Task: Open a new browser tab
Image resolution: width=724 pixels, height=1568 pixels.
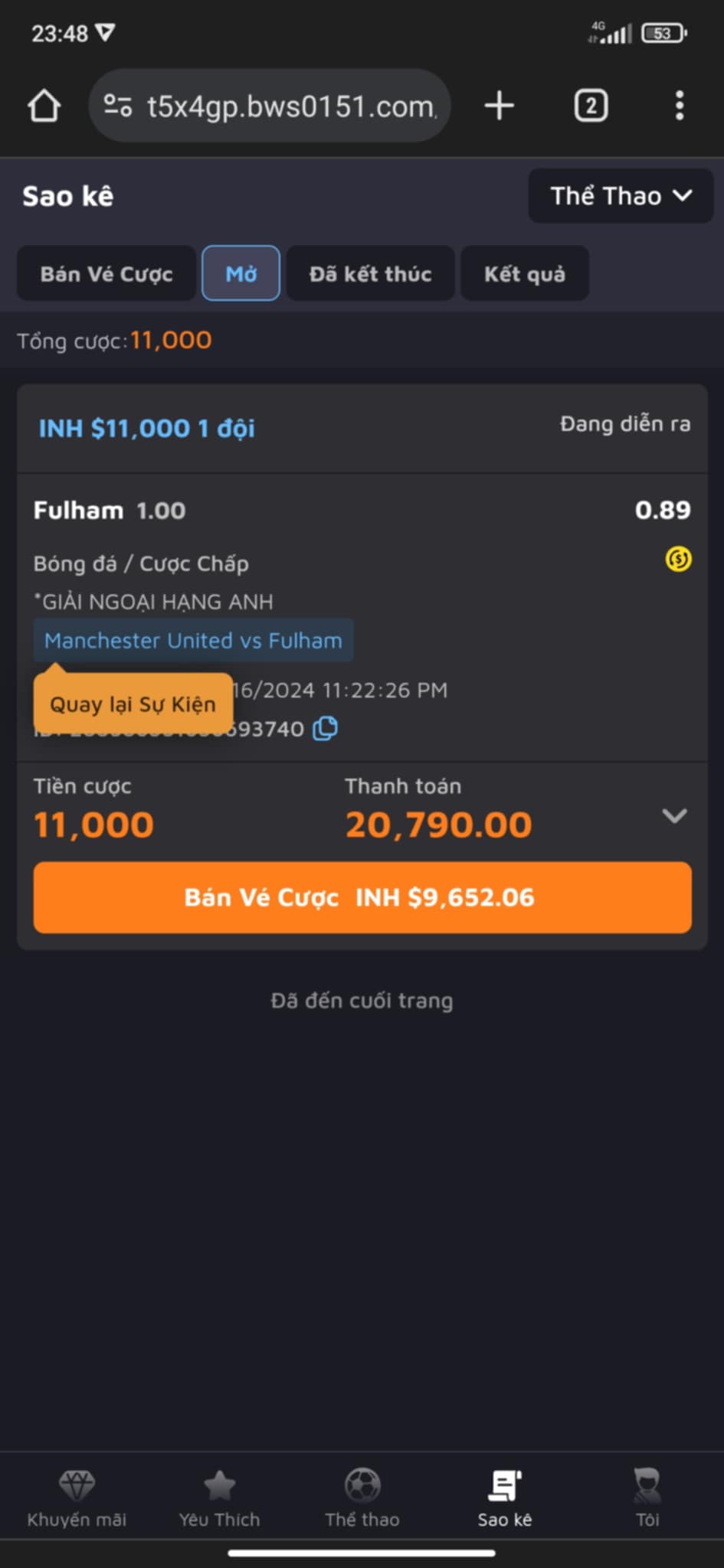Action: pos(500,106)
